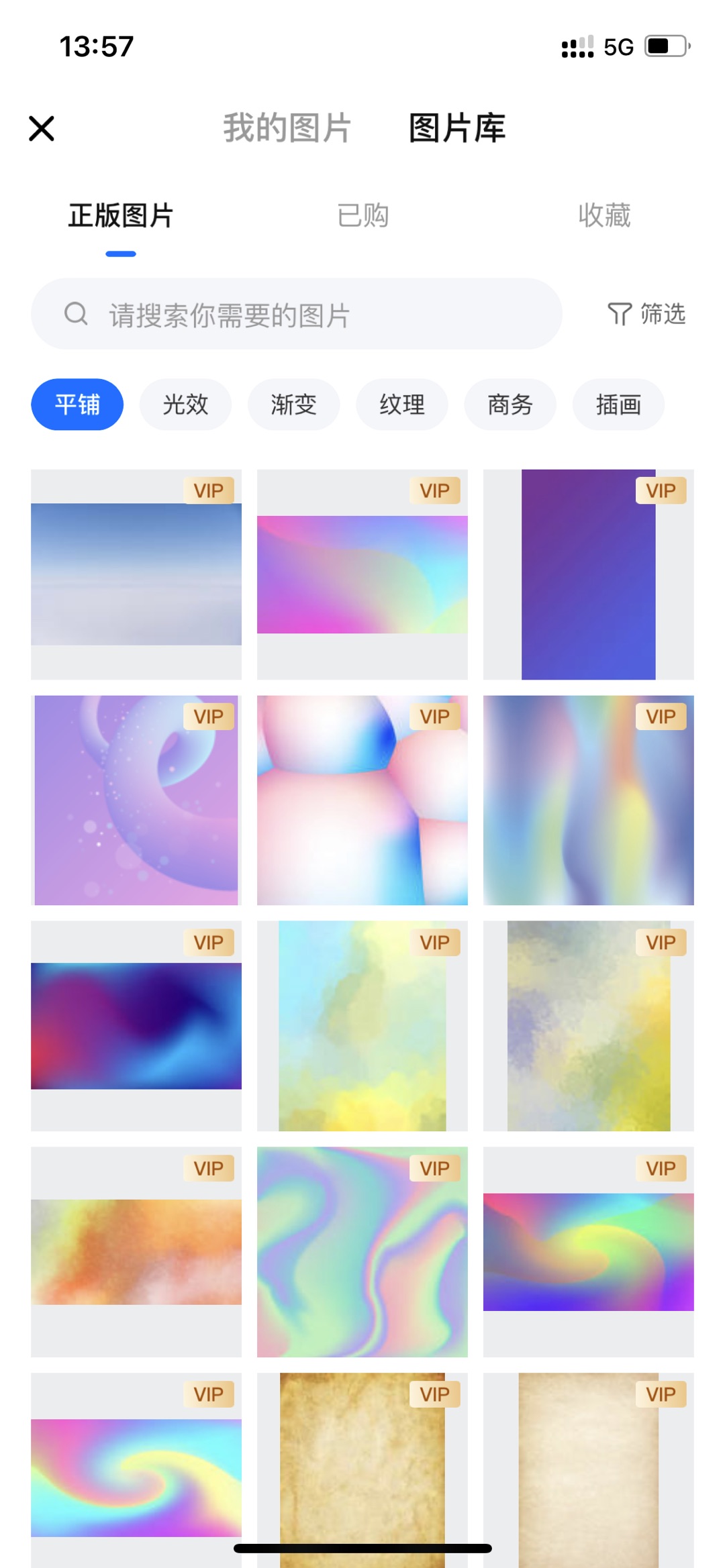Filter by the 商务 chip

coord(510,405)
